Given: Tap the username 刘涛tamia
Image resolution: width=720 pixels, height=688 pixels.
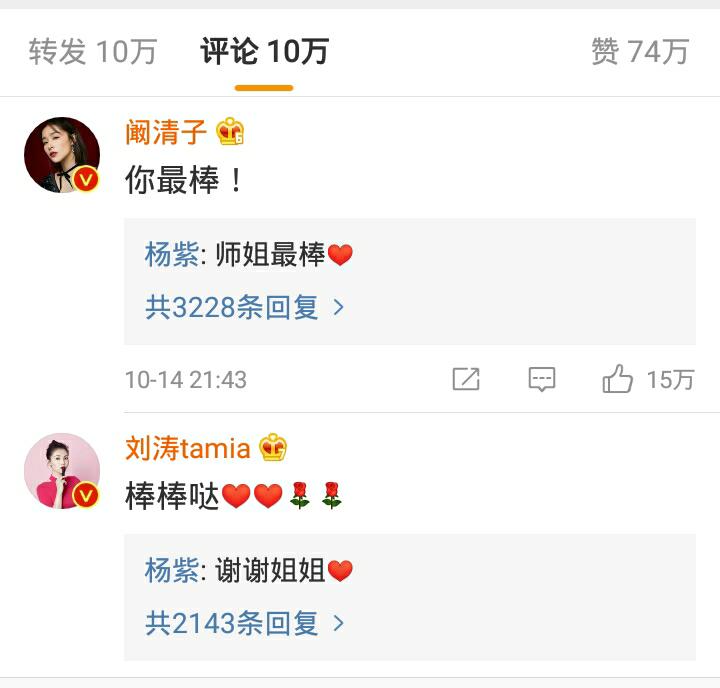Looking at the screenshot, I should pyautogui.click(x=187, y=447).
